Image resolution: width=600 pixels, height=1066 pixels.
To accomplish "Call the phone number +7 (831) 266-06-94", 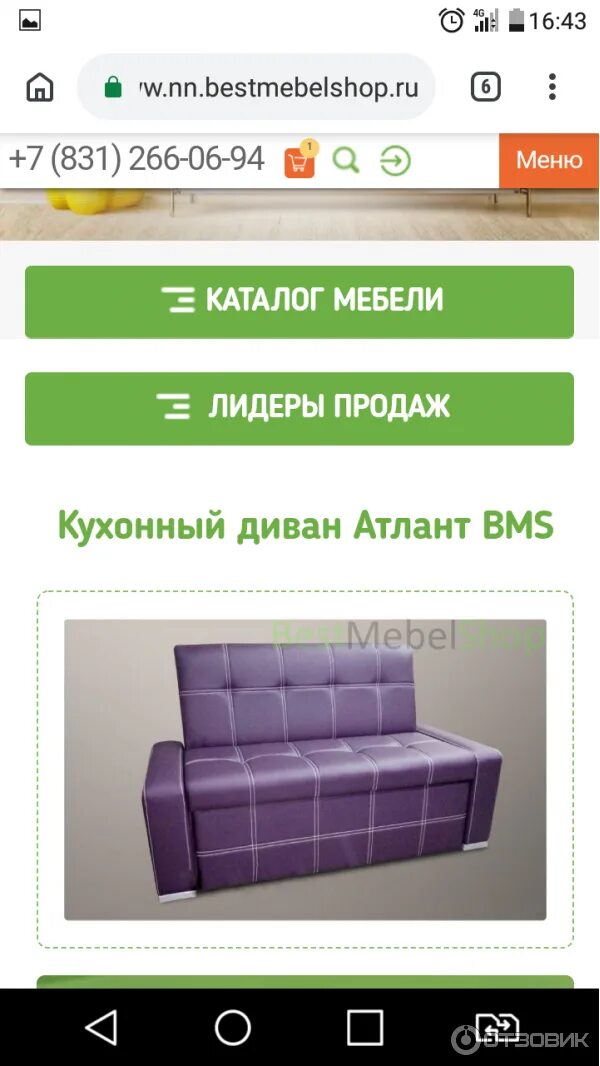I will click(x=137, y=159).
